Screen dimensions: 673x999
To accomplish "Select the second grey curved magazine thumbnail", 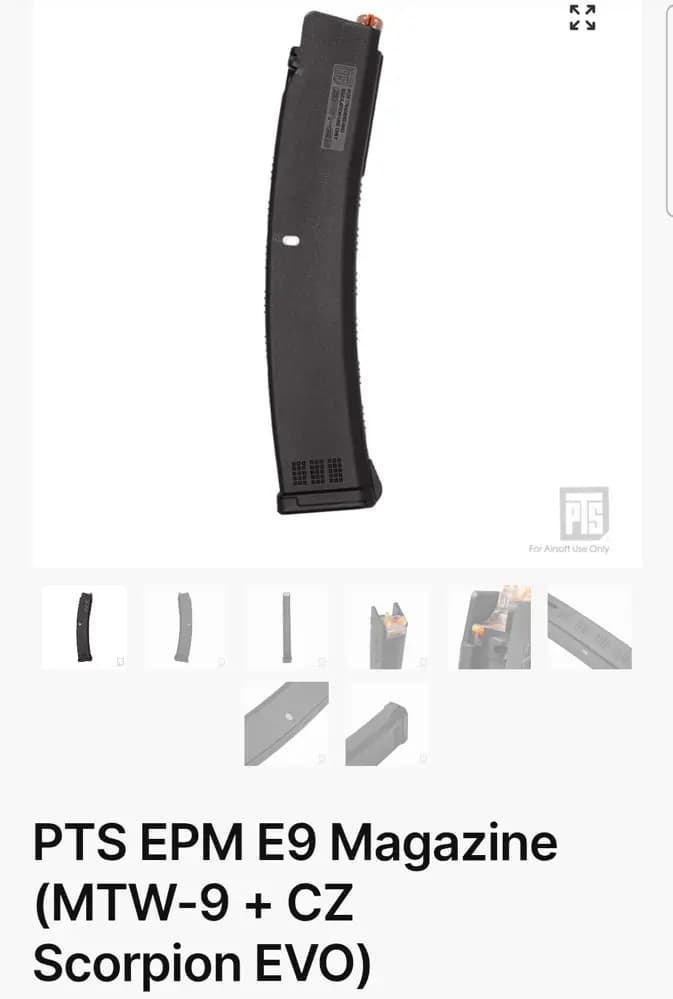I will tap(185, 627).
